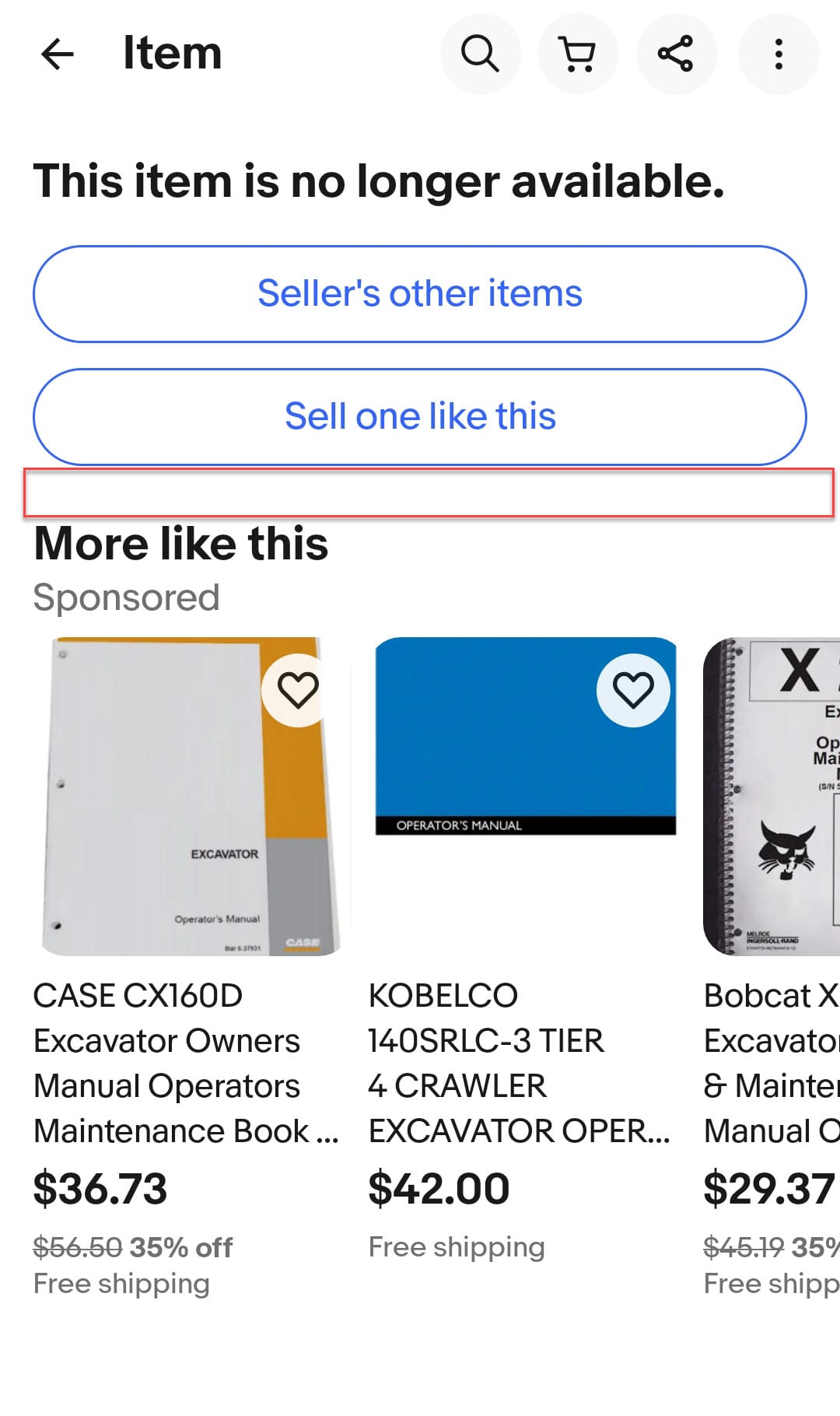Choose Sell one like this
This screenshot has width=840, height=1416.
(420, 417)
